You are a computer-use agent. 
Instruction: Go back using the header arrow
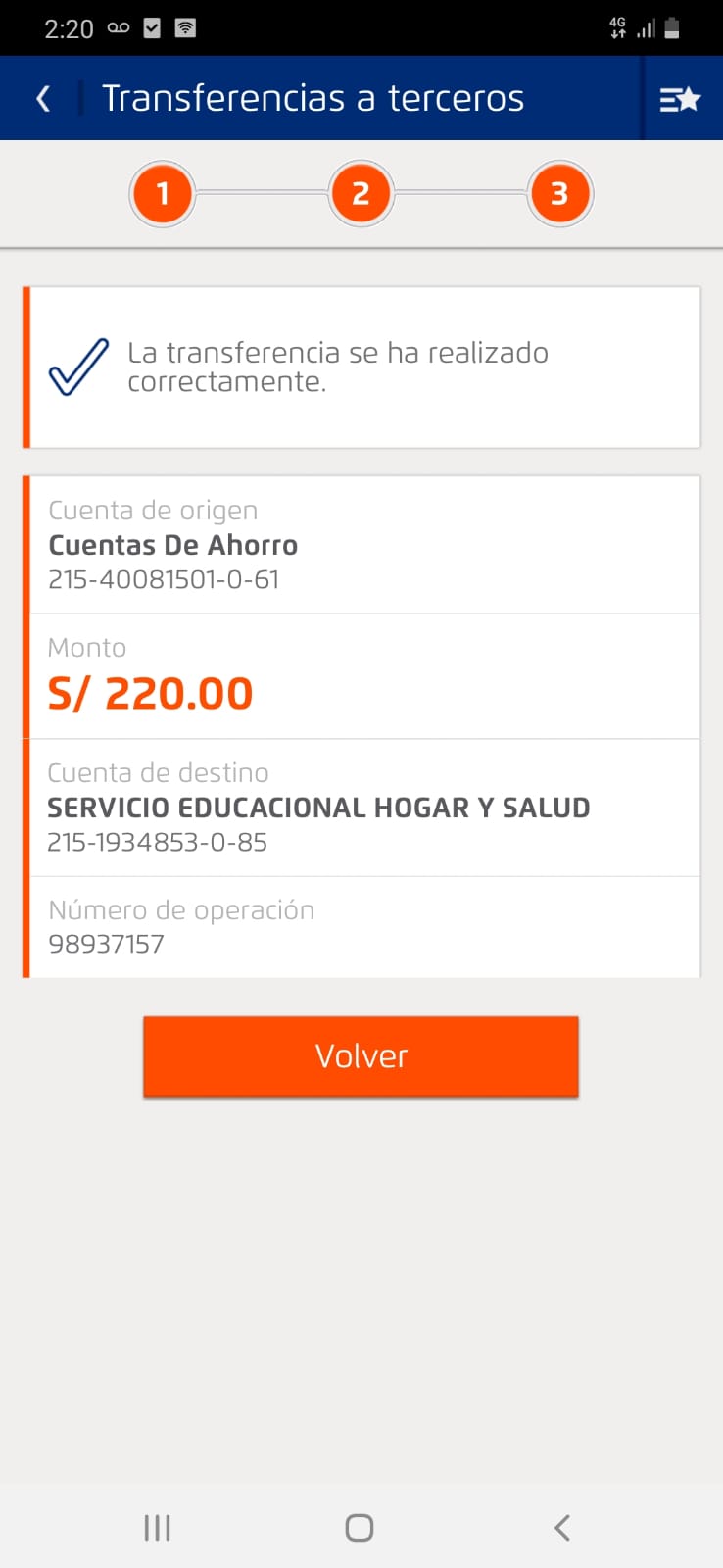(43, 98)
